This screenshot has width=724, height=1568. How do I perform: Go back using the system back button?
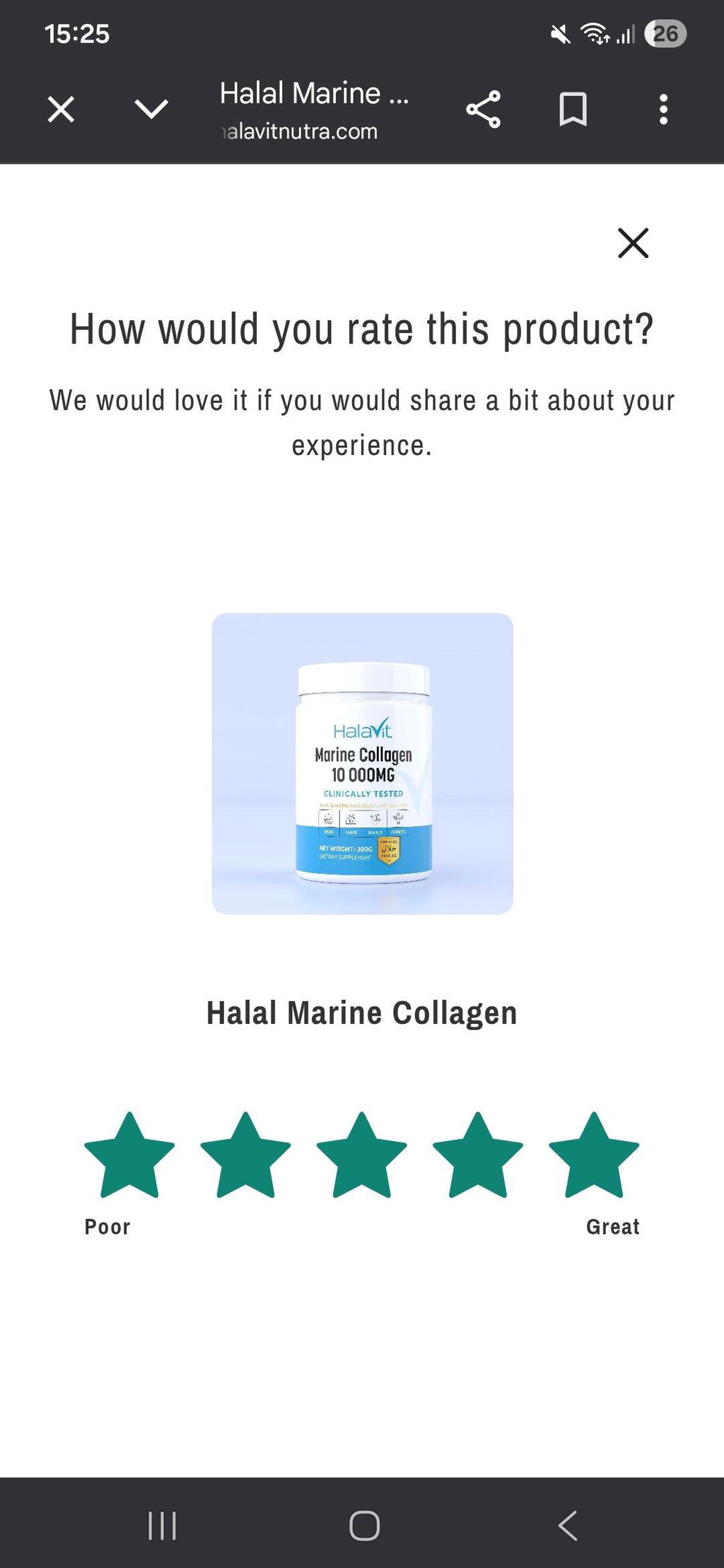point(568,1526)
